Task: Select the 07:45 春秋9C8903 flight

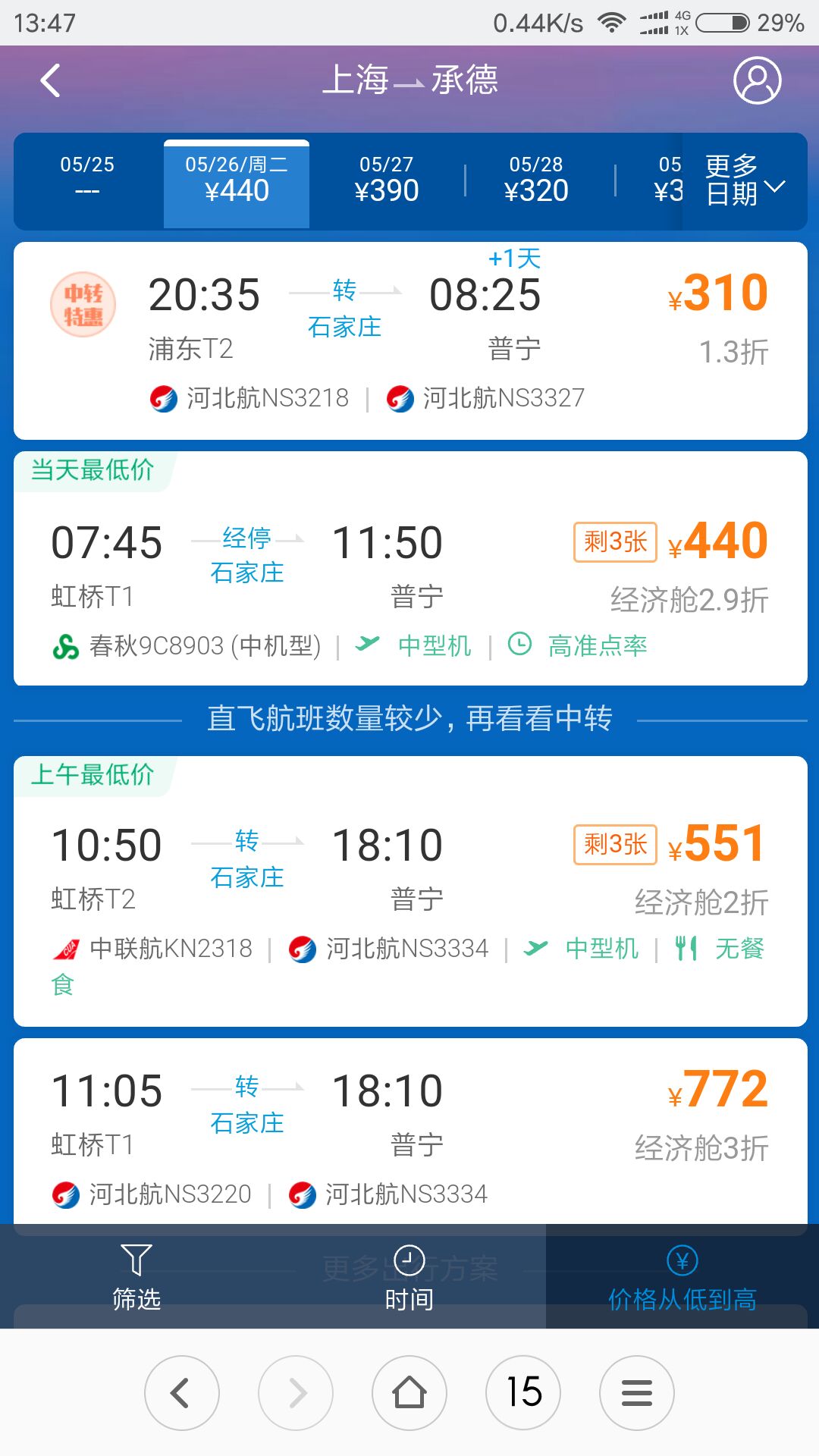Action: click(409, 576)
